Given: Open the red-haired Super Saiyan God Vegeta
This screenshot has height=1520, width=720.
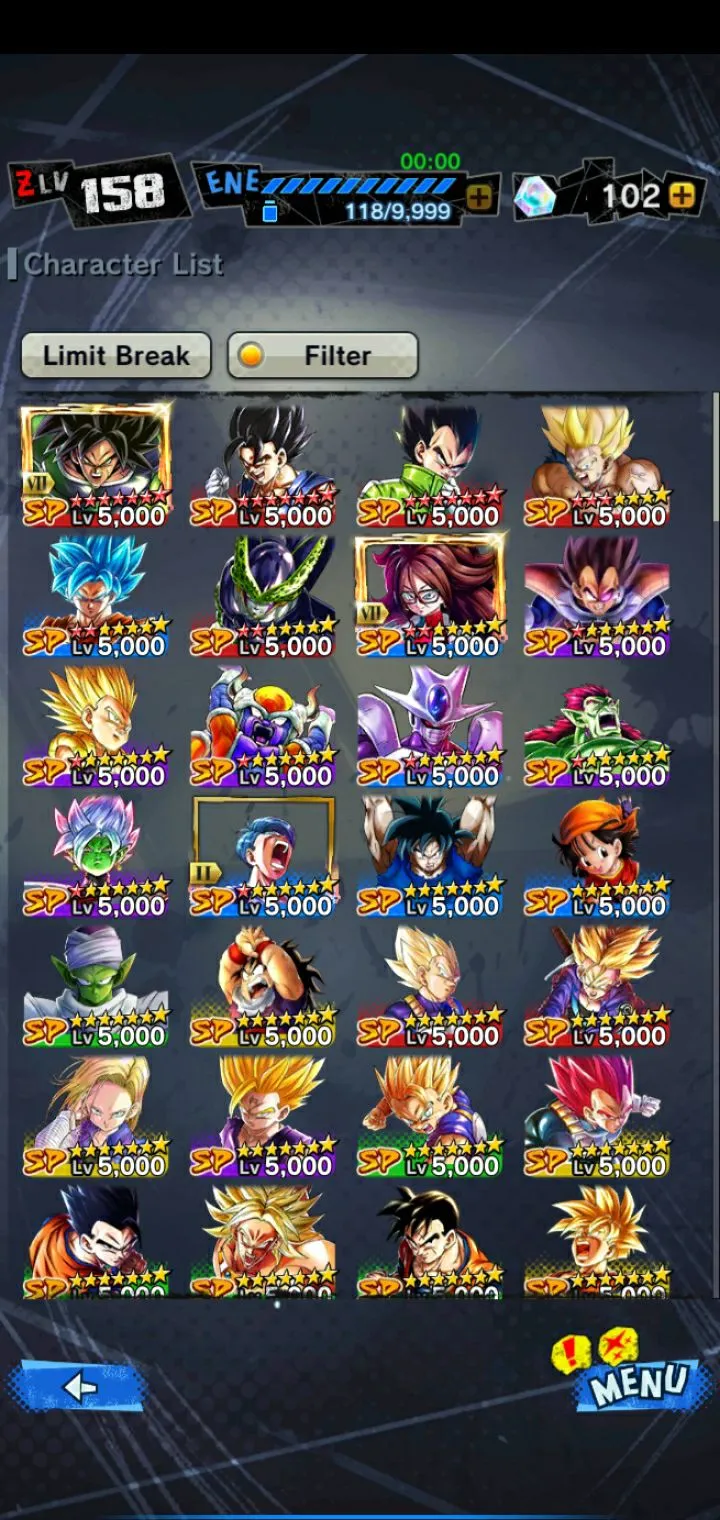Looking at the screenshot, I should pos(597,1114).
